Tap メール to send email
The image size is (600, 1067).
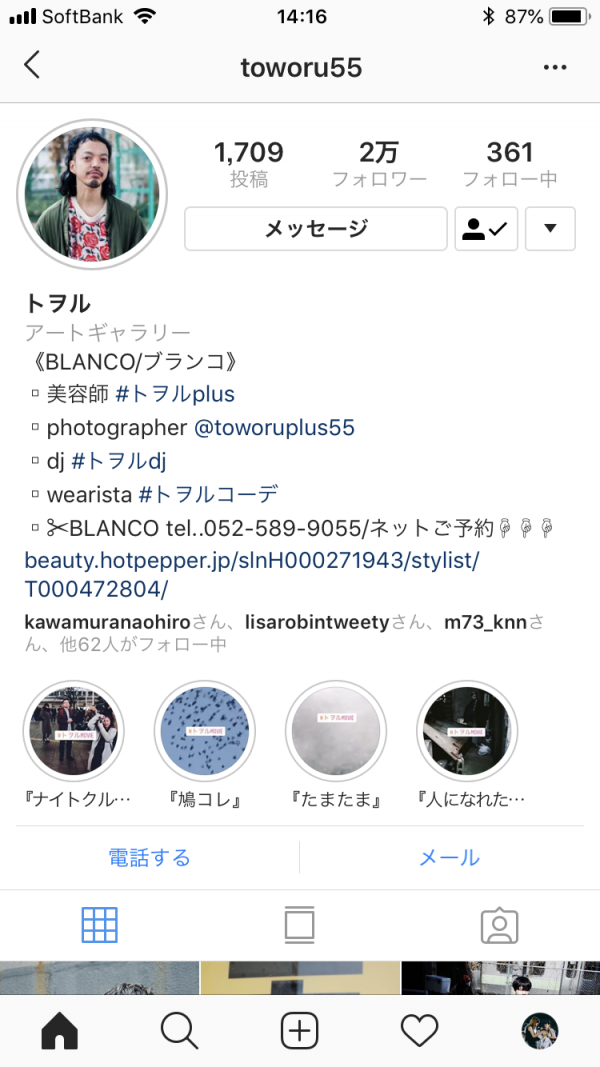(449, 858)
